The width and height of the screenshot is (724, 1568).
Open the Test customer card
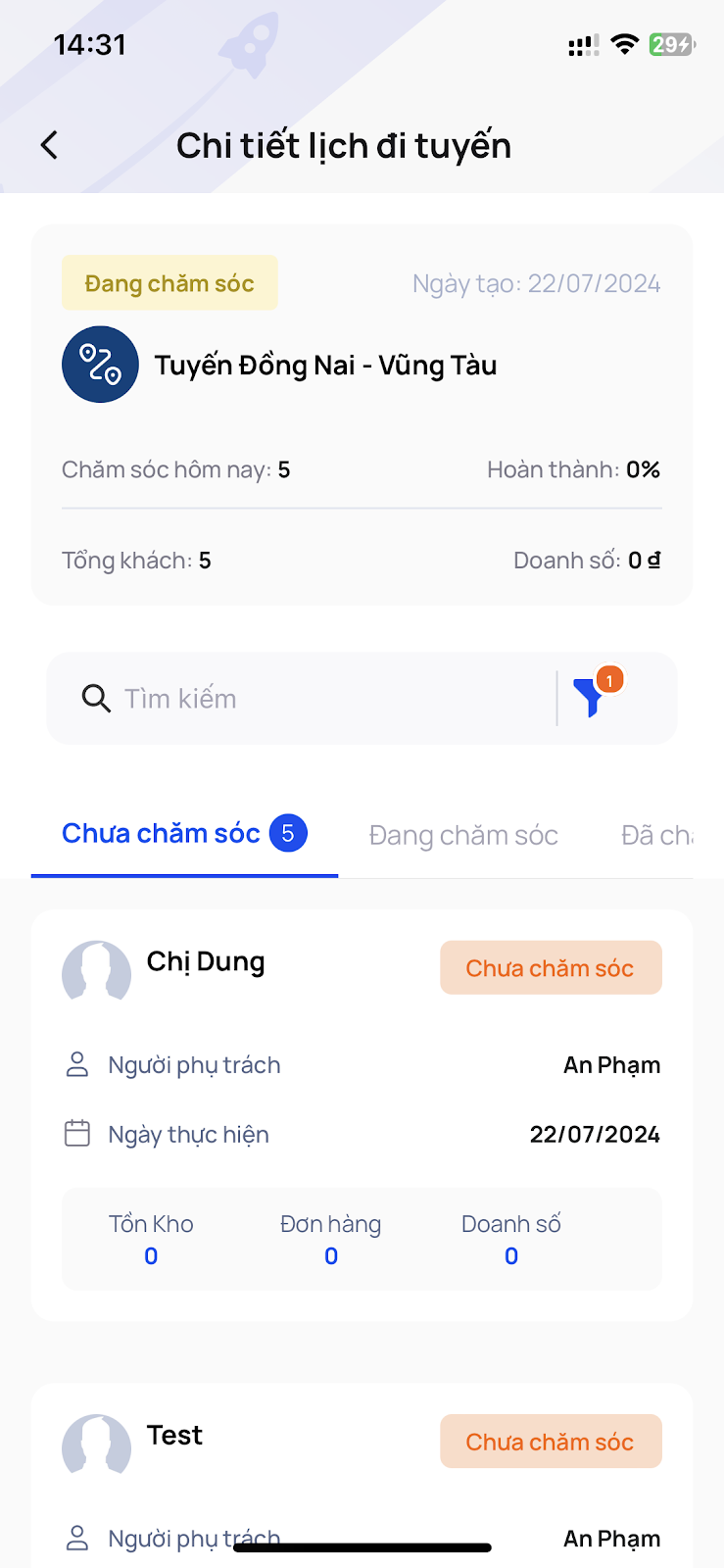[x=362, y=1470]
